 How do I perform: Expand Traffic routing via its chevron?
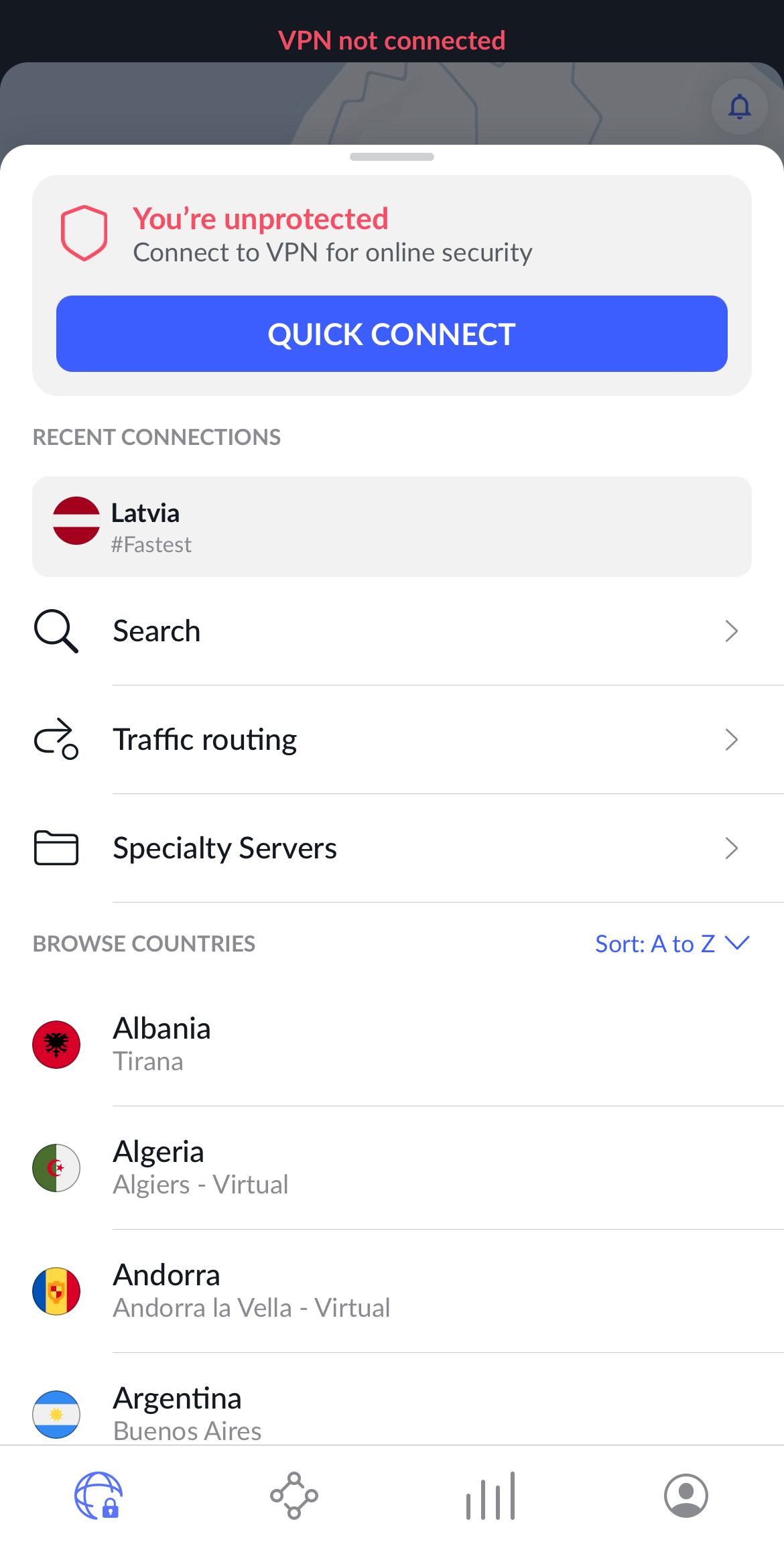click(x=732, y=739)
